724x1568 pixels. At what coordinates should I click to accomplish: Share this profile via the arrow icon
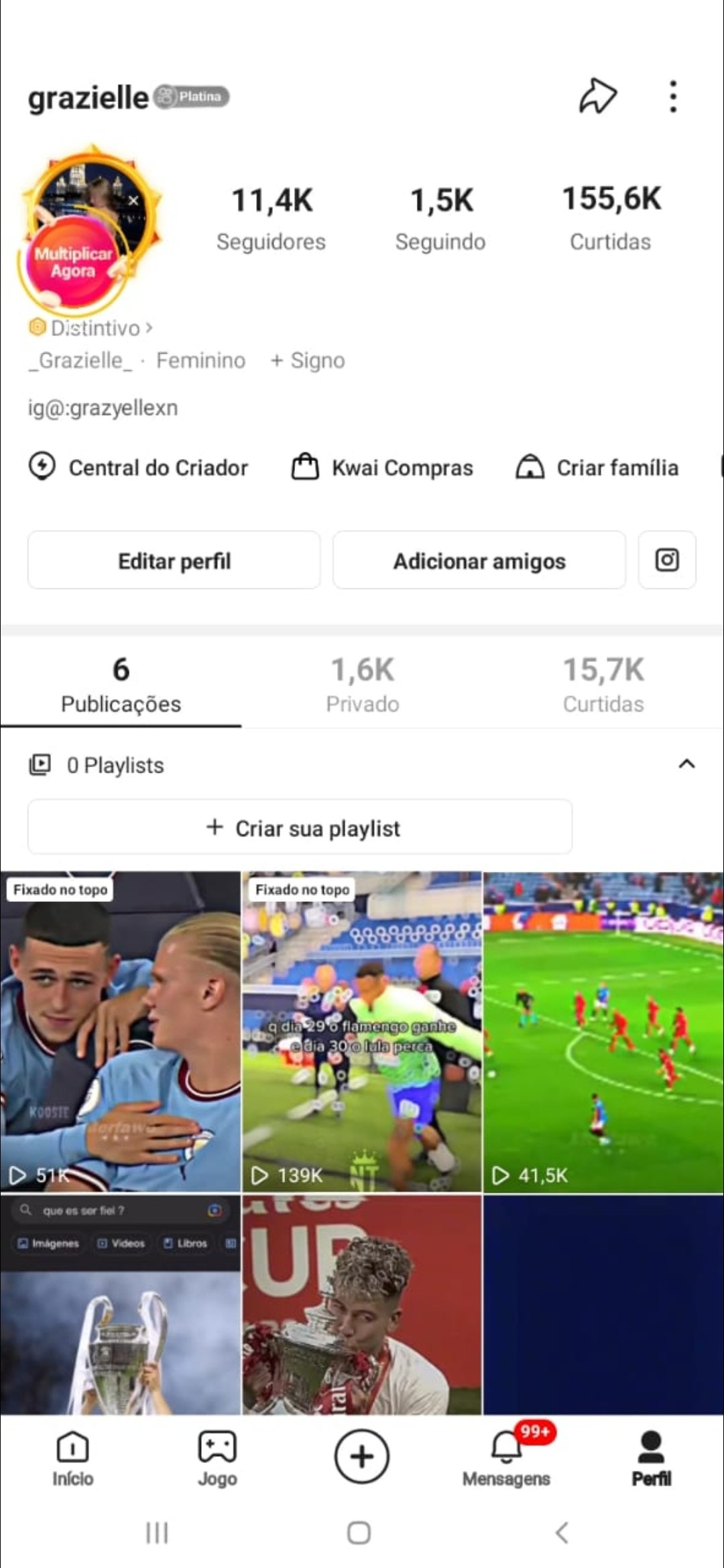pyautogui.click(x=597, y=96)
